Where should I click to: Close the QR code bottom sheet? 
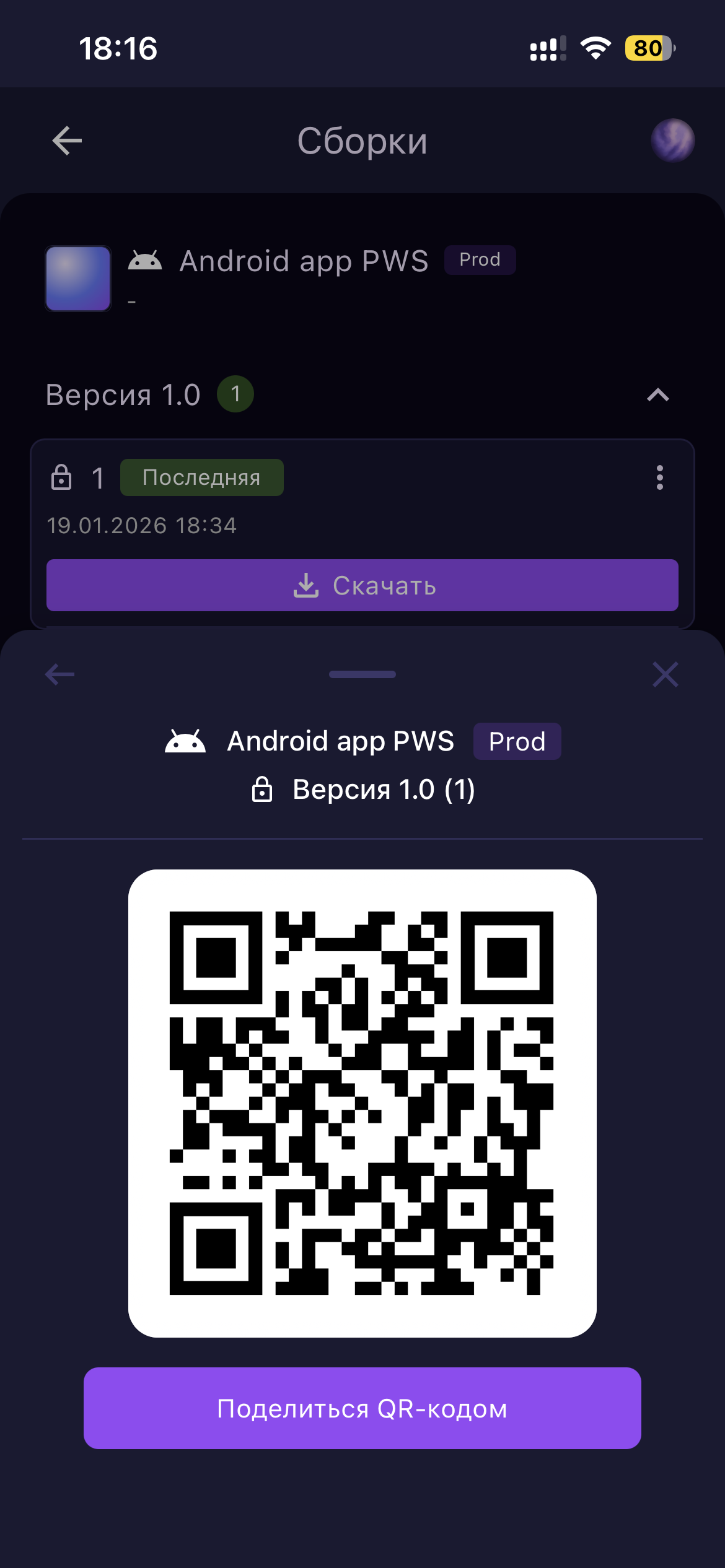coord(665,674)
